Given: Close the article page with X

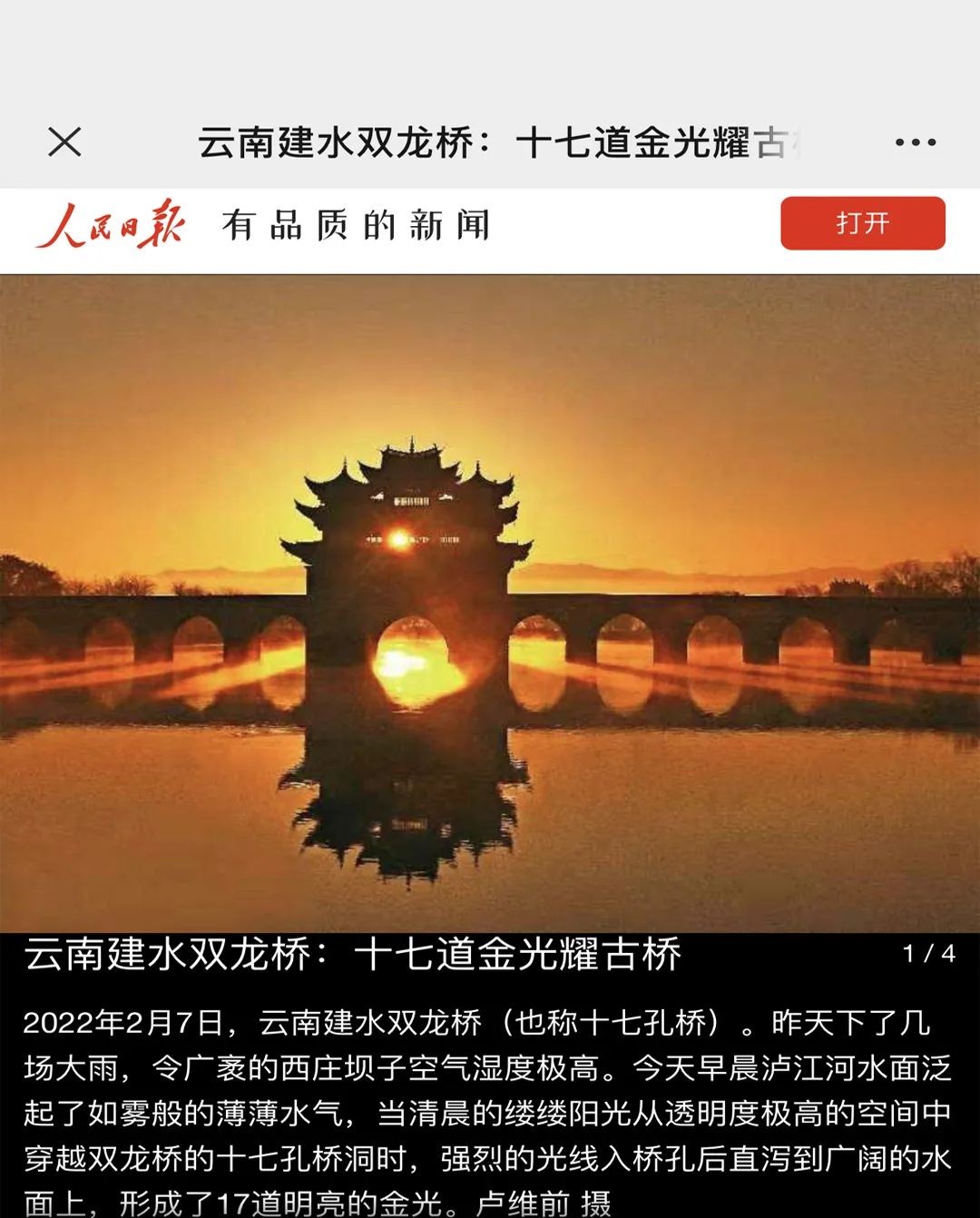Looking at the screenshot, I should pos(64,142).
